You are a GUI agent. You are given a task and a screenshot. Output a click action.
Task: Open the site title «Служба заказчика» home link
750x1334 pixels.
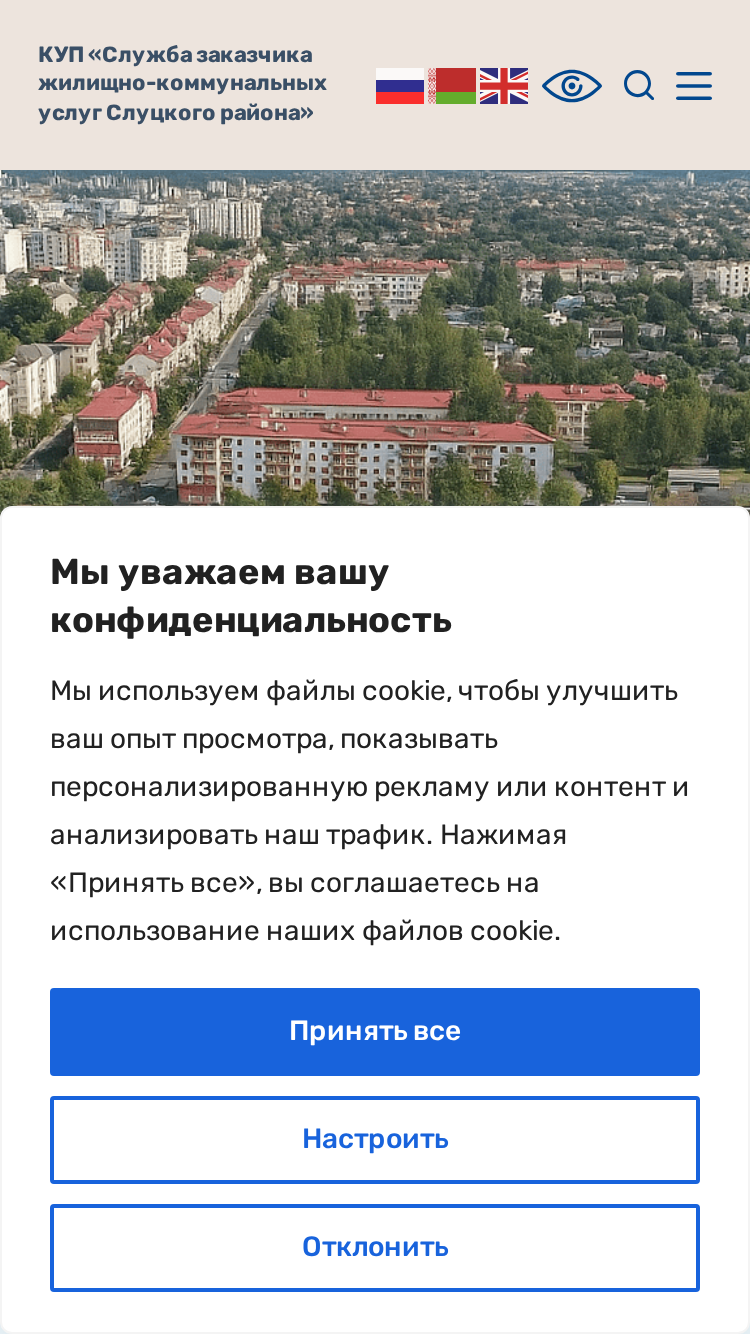tap(183, 84)
